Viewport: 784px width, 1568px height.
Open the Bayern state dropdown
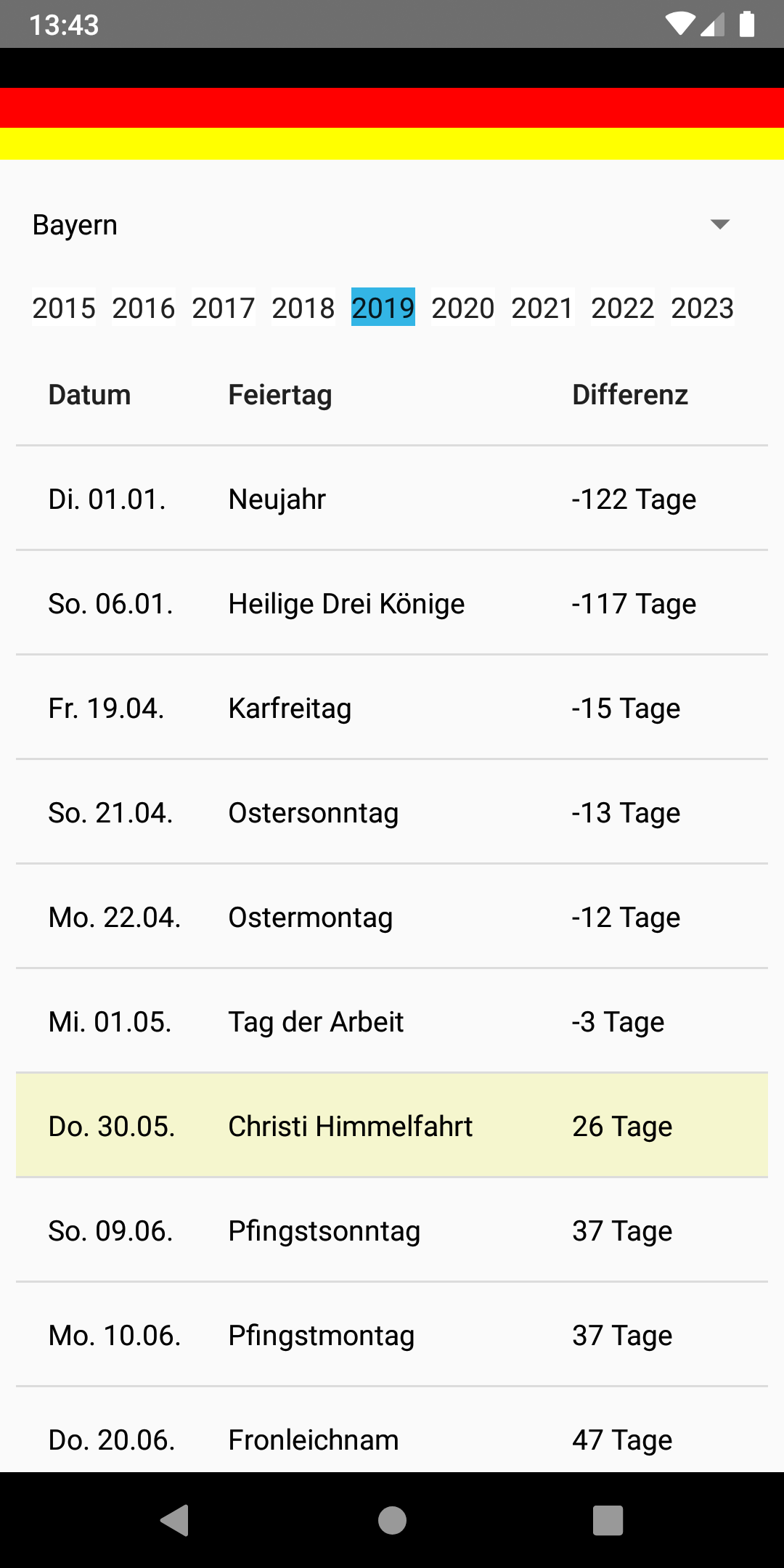coord(383,224)
